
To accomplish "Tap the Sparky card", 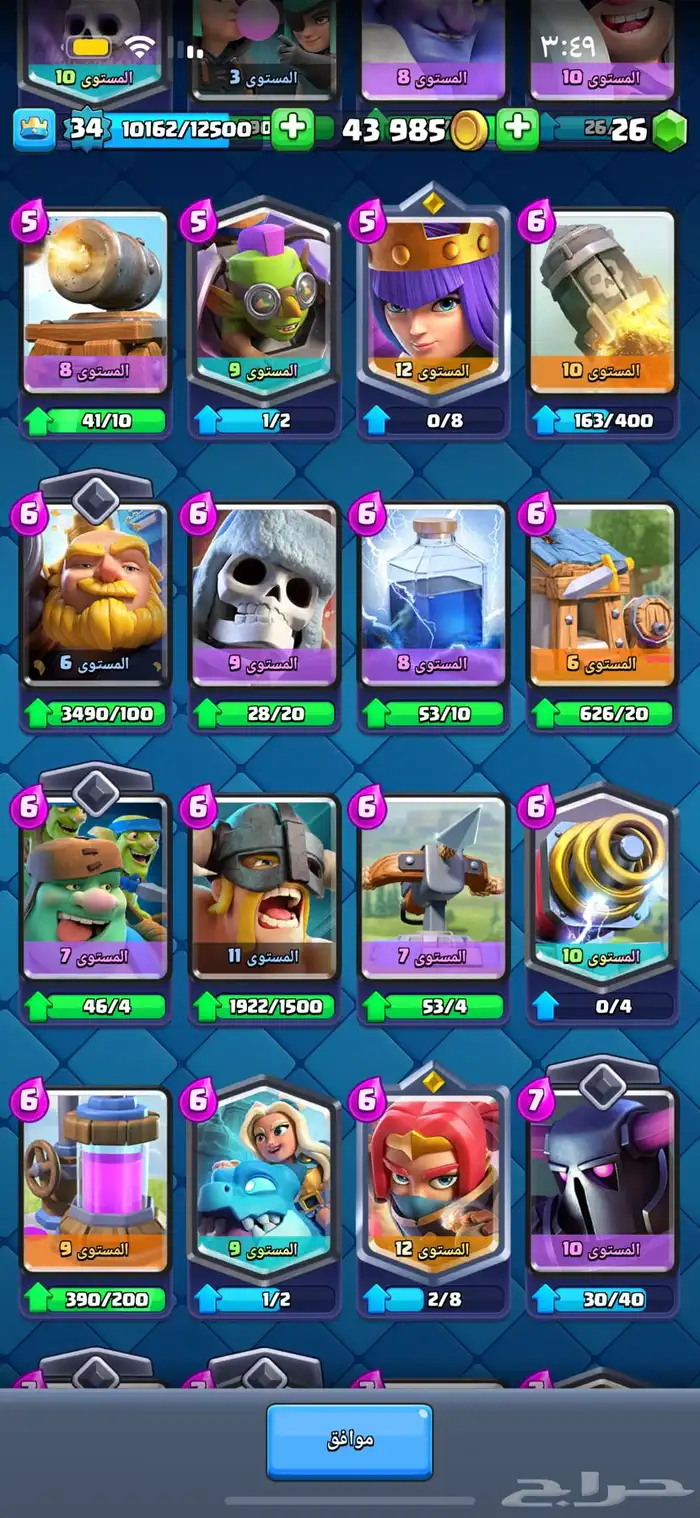I will (602, 888).
